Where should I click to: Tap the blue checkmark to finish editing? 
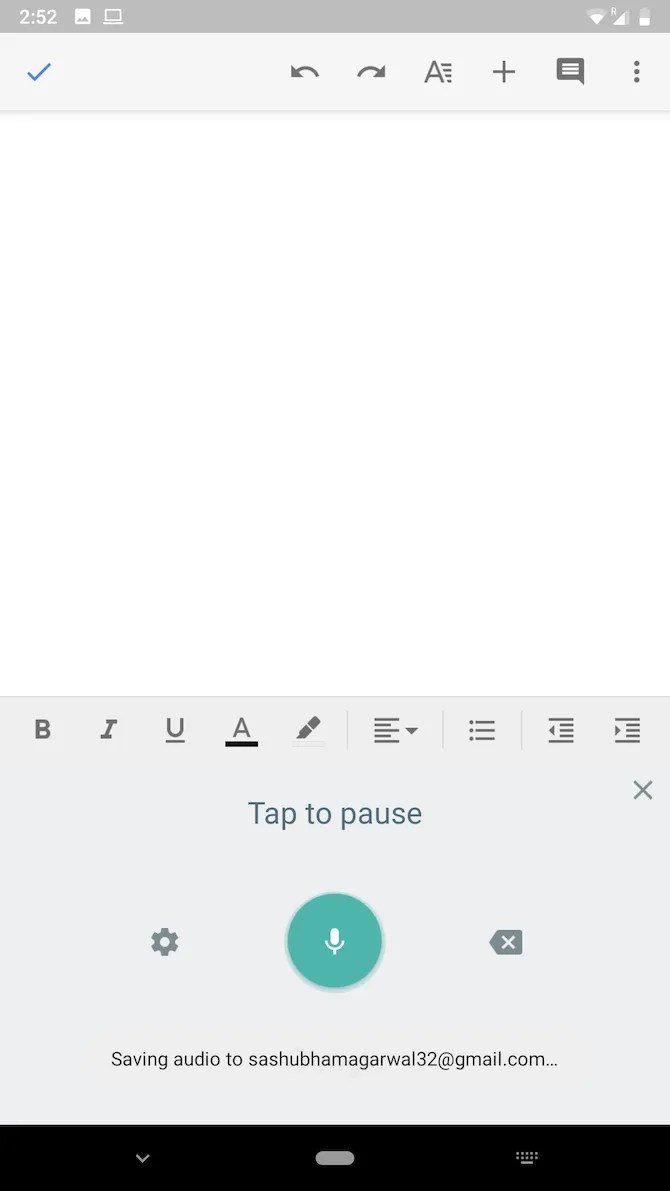pos(39,72)
